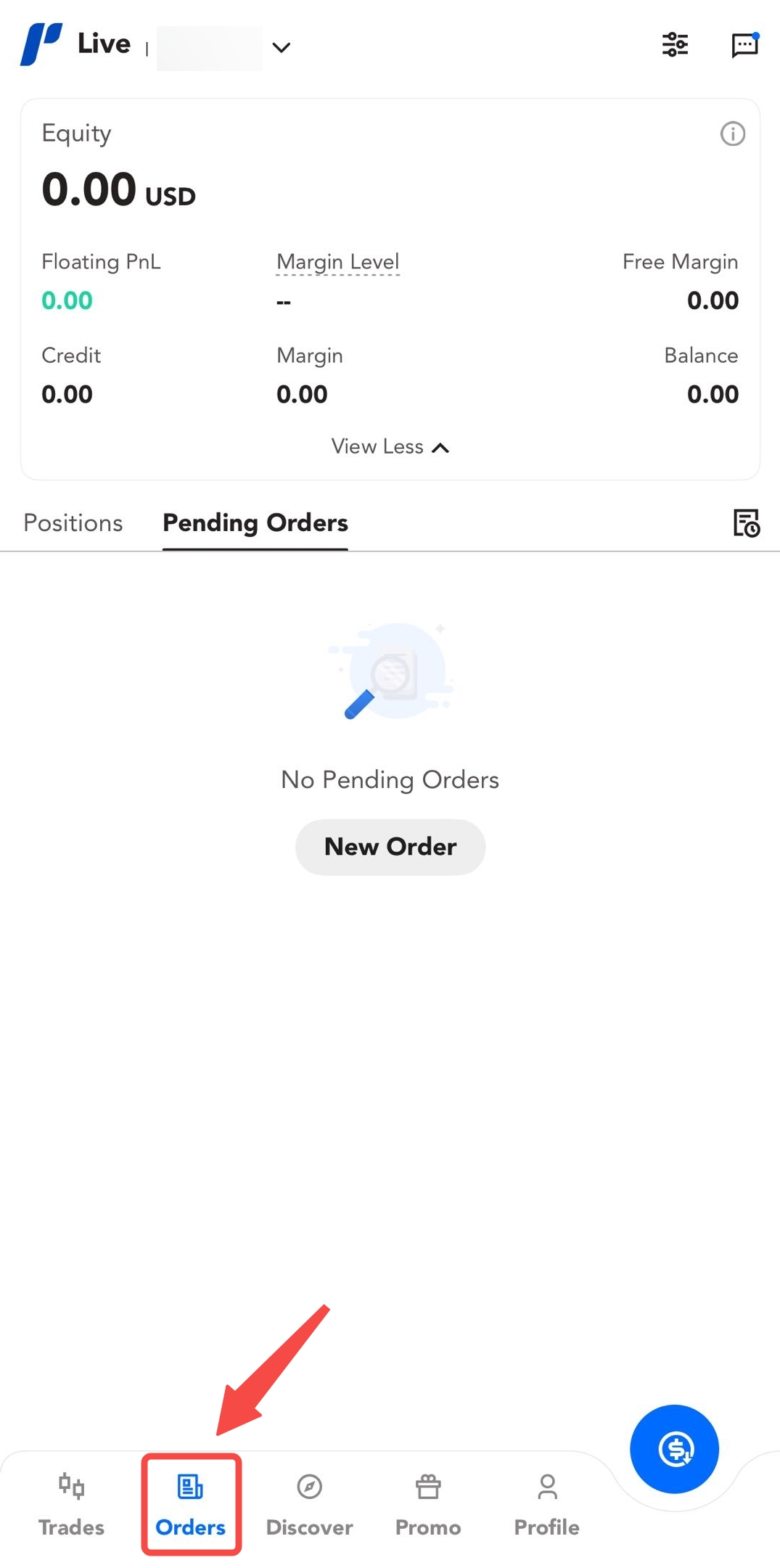Open the Promo tab
Image resolution: width=780 pixels, height=1568 pixels.
428,1504
